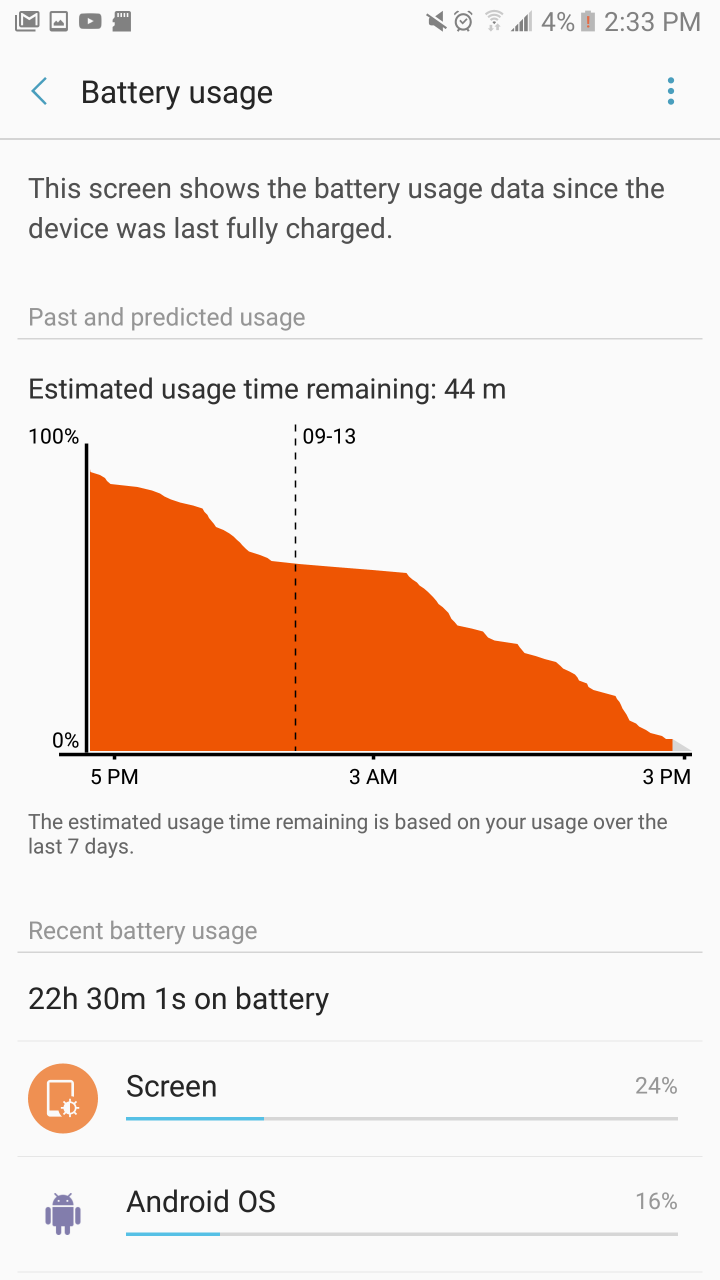This screenshot has width=720, height=1280.
Task: Select the Screen battery usage icon
Action: click(63, 1098)
